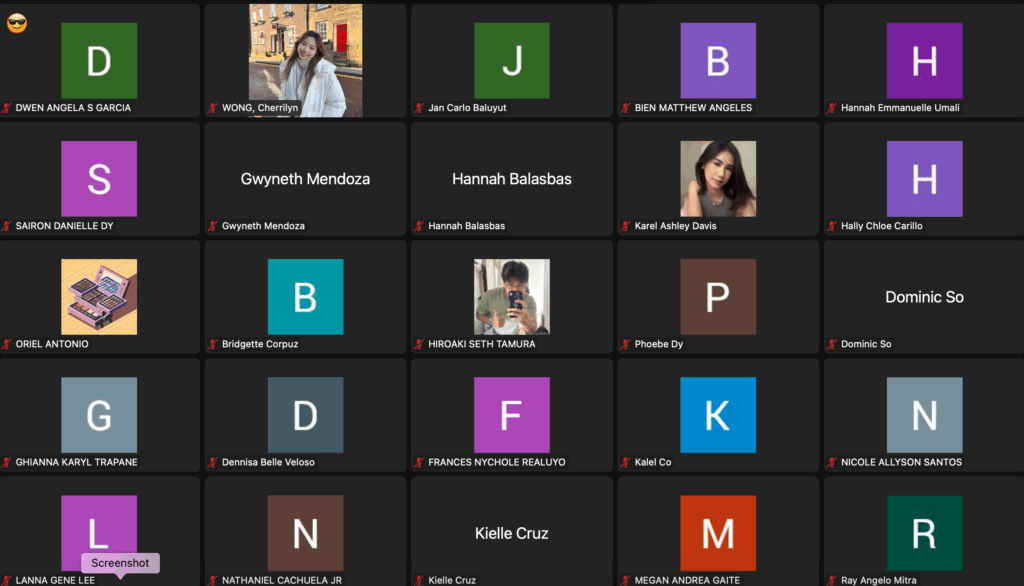Open Karel Ashley Davis's video tile
This screenshot has width=1024, height=586.
pyautogui.click(x=718, y=179)
